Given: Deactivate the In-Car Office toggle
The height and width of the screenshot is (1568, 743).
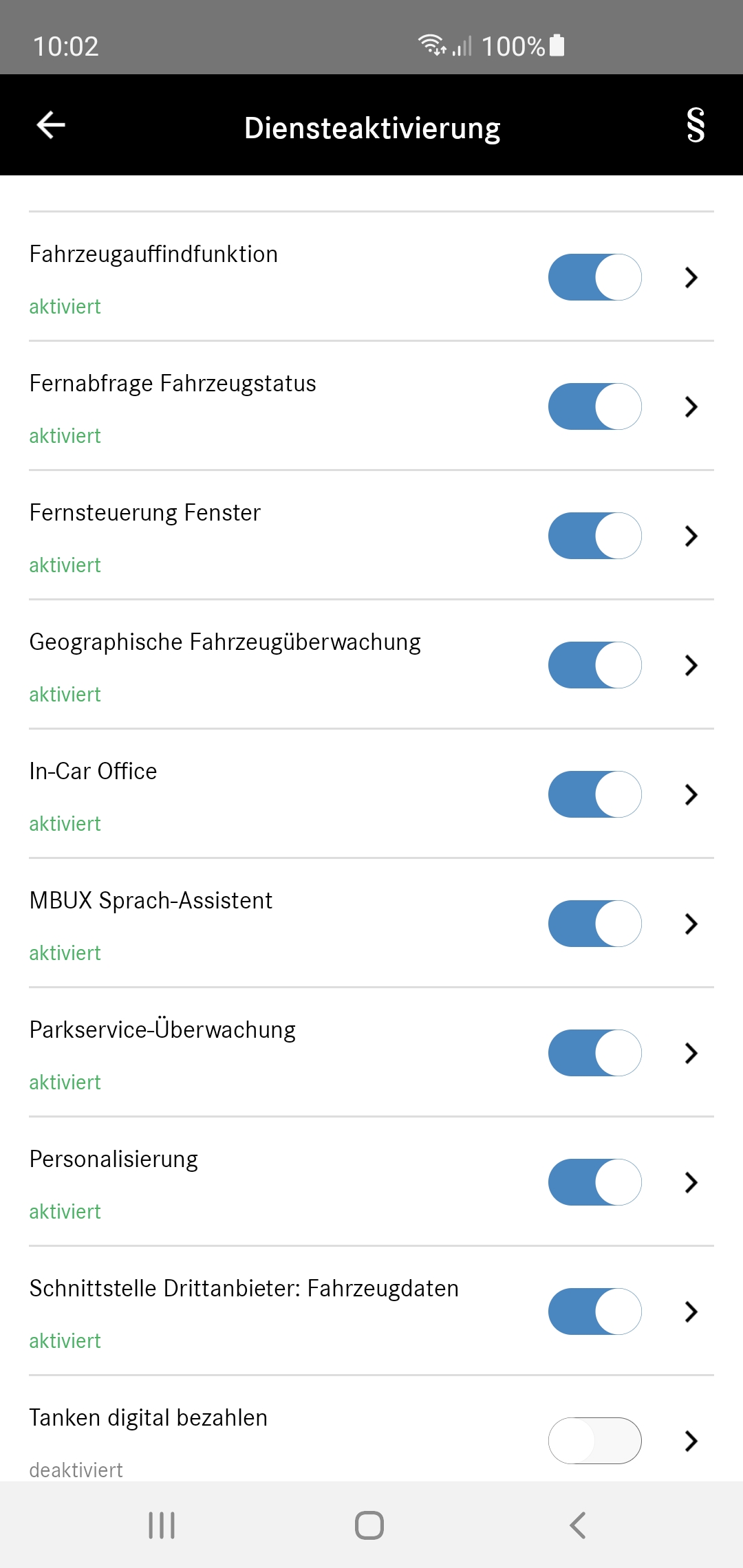Looking at the screenshot, I should [x=594, y=794].
